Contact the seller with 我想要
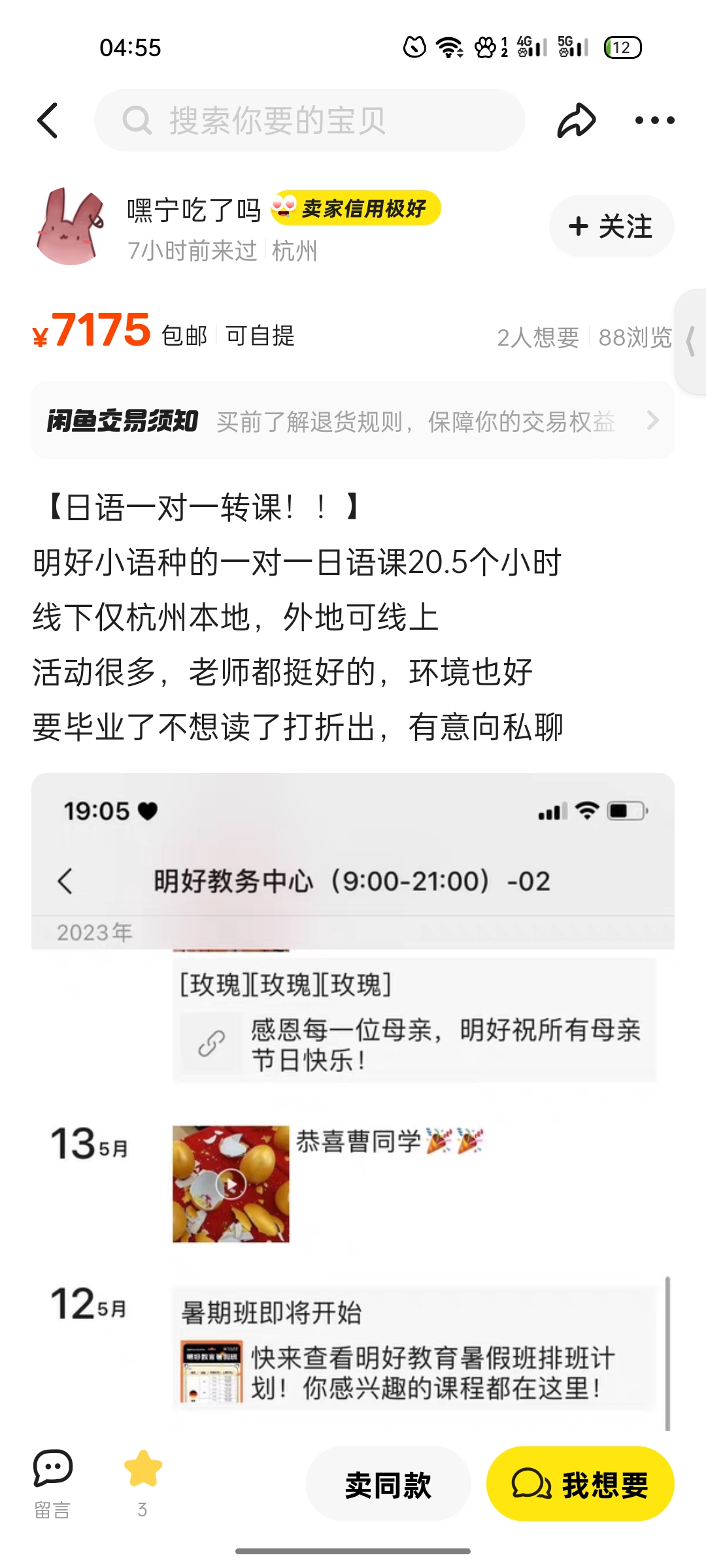This screenshot has height=1568, width=706. pyautogui.click(x=580, y=1484)
